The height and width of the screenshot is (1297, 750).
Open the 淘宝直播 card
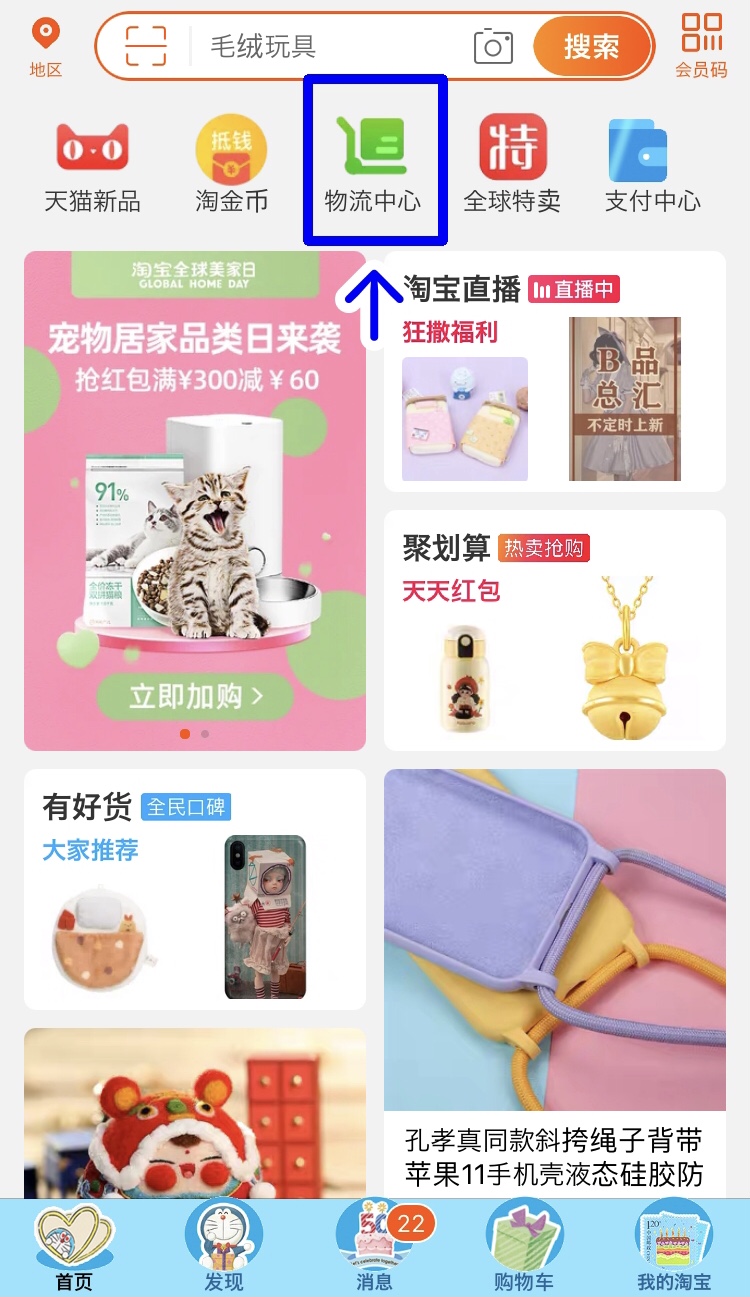click(555, 371)
